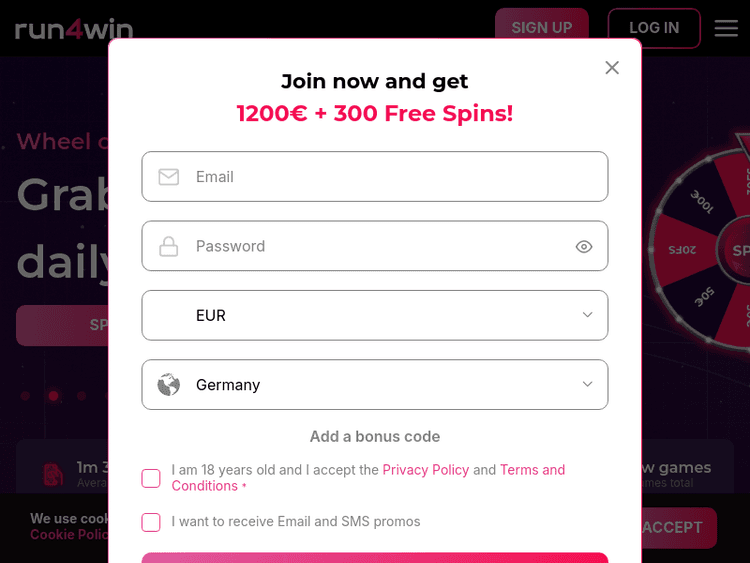750x563 pixels.
Task: Opt in to Email and SMS promos
Action: click(x=151, y=522)
